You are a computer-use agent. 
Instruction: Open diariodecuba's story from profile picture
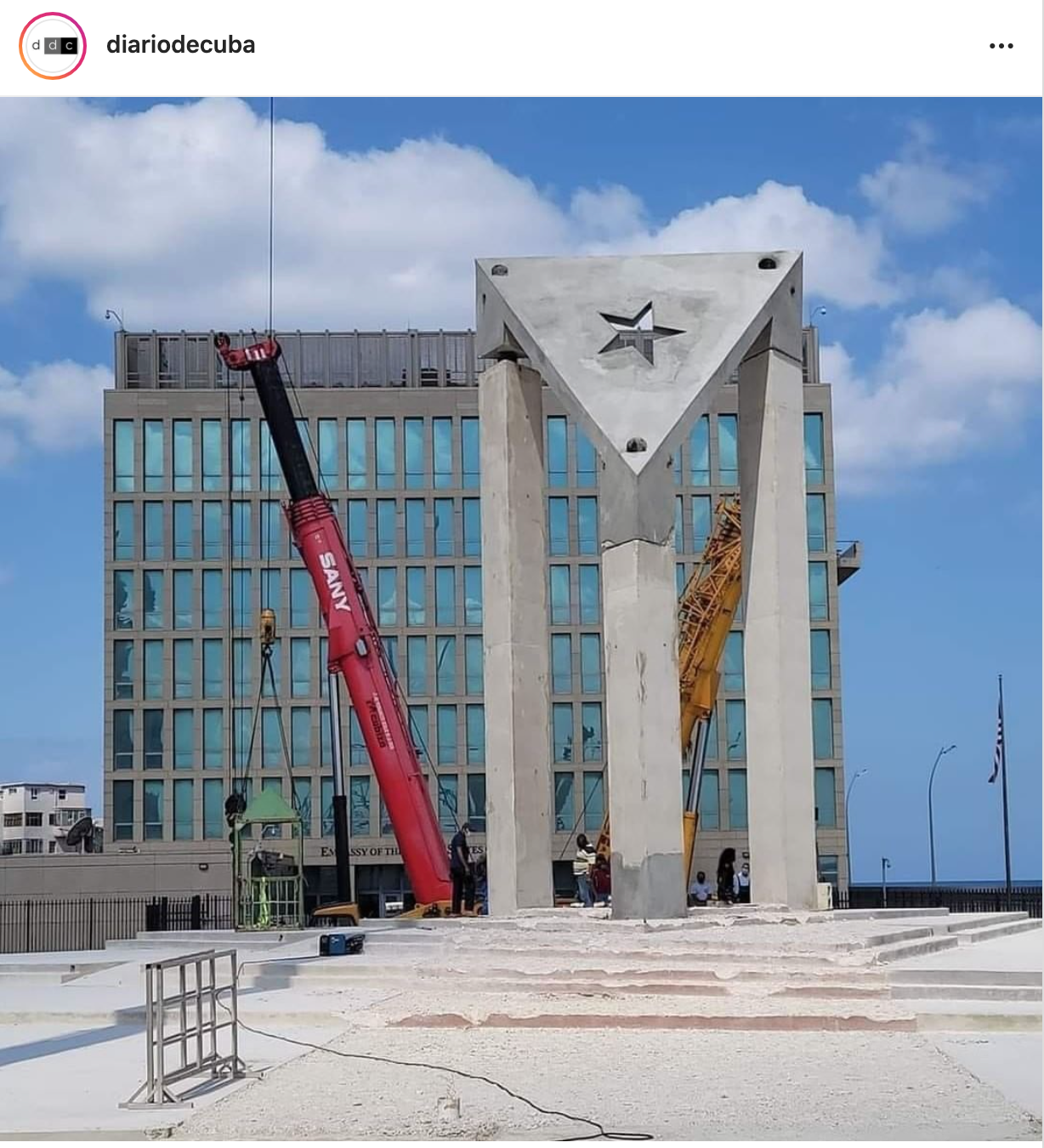pyautogui.click(x=53, y=46)
